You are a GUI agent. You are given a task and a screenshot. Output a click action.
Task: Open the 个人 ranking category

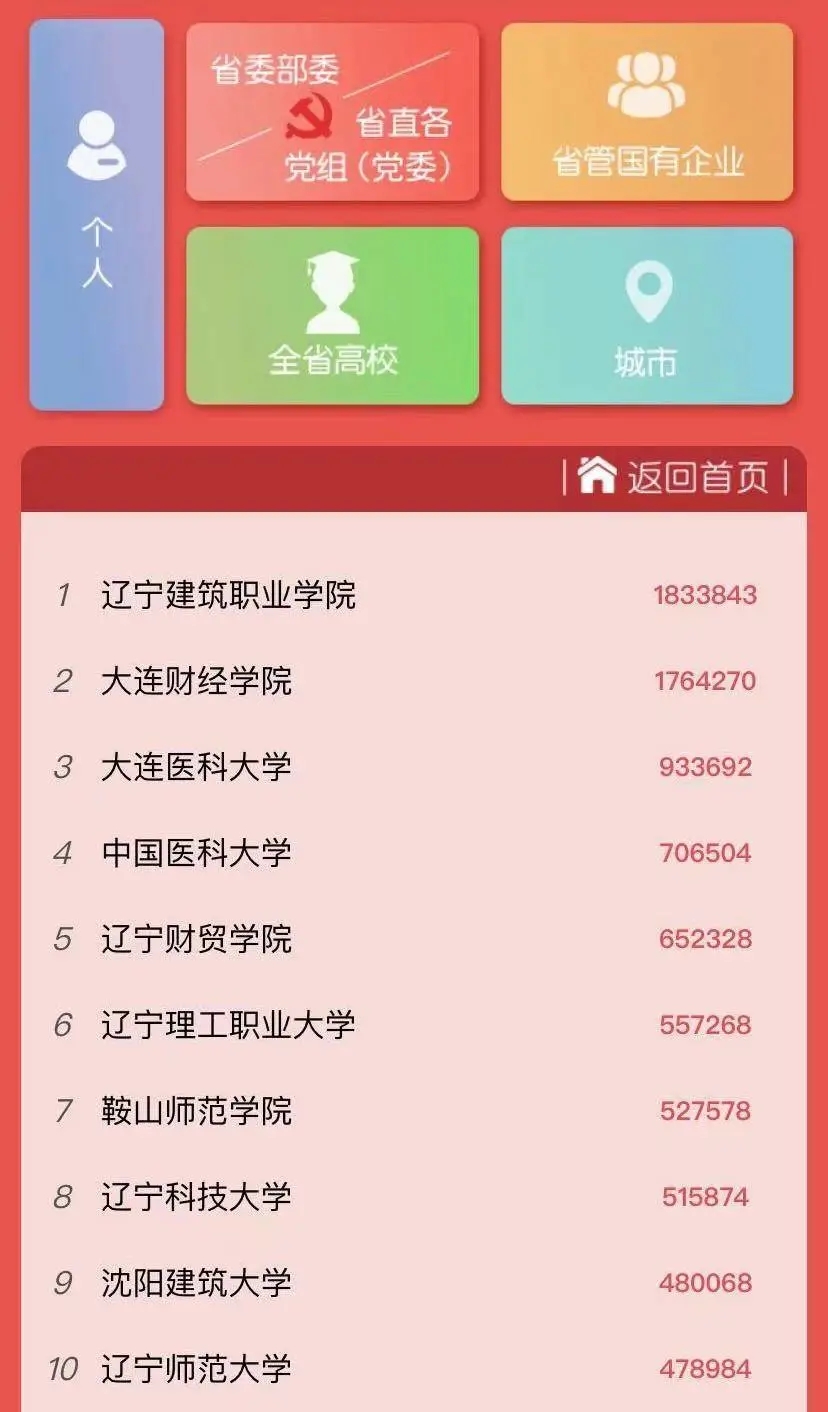tap(97, 214)
